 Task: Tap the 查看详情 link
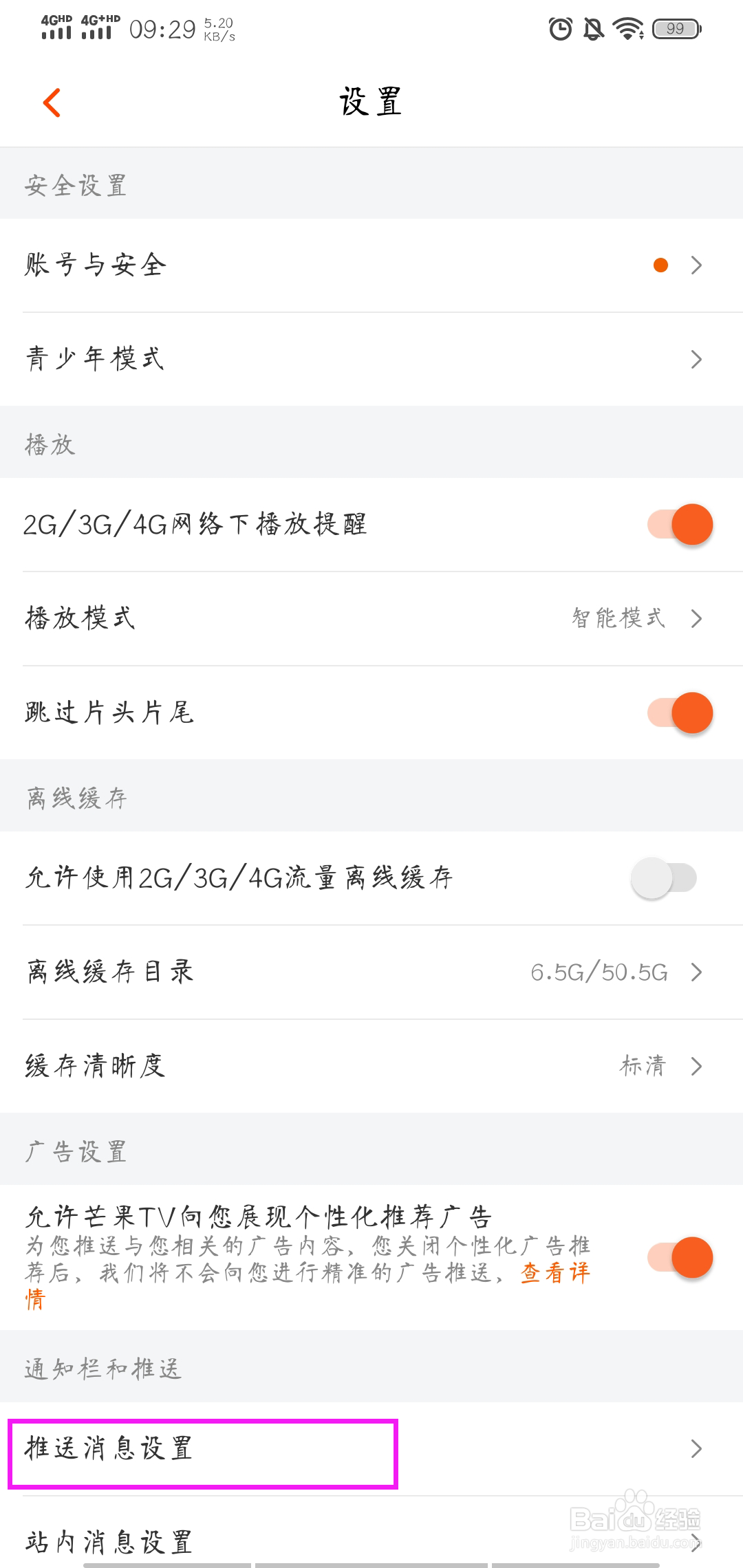554,1273
